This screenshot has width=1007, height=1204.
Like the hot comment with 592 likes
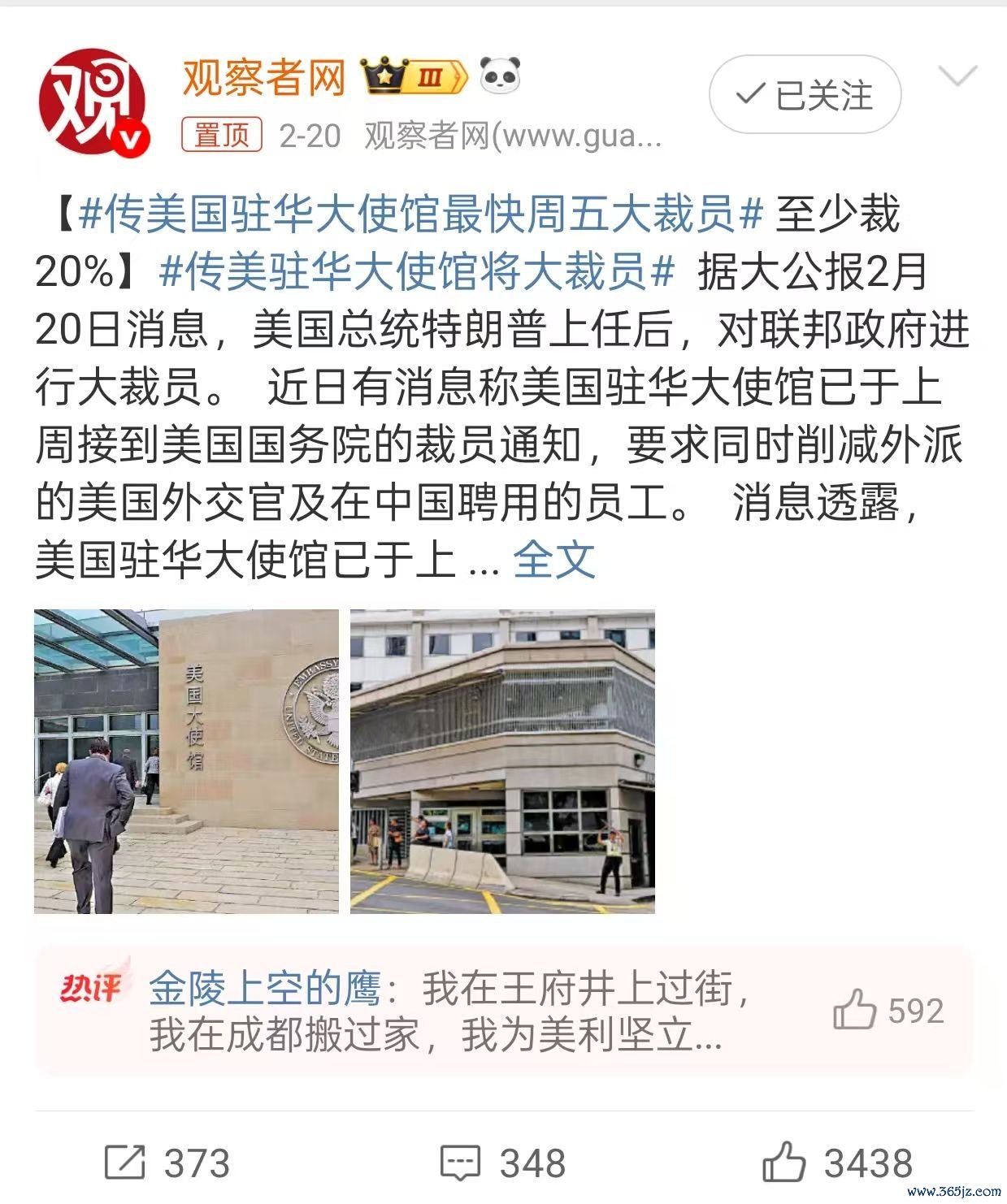tap(855, 1011)
